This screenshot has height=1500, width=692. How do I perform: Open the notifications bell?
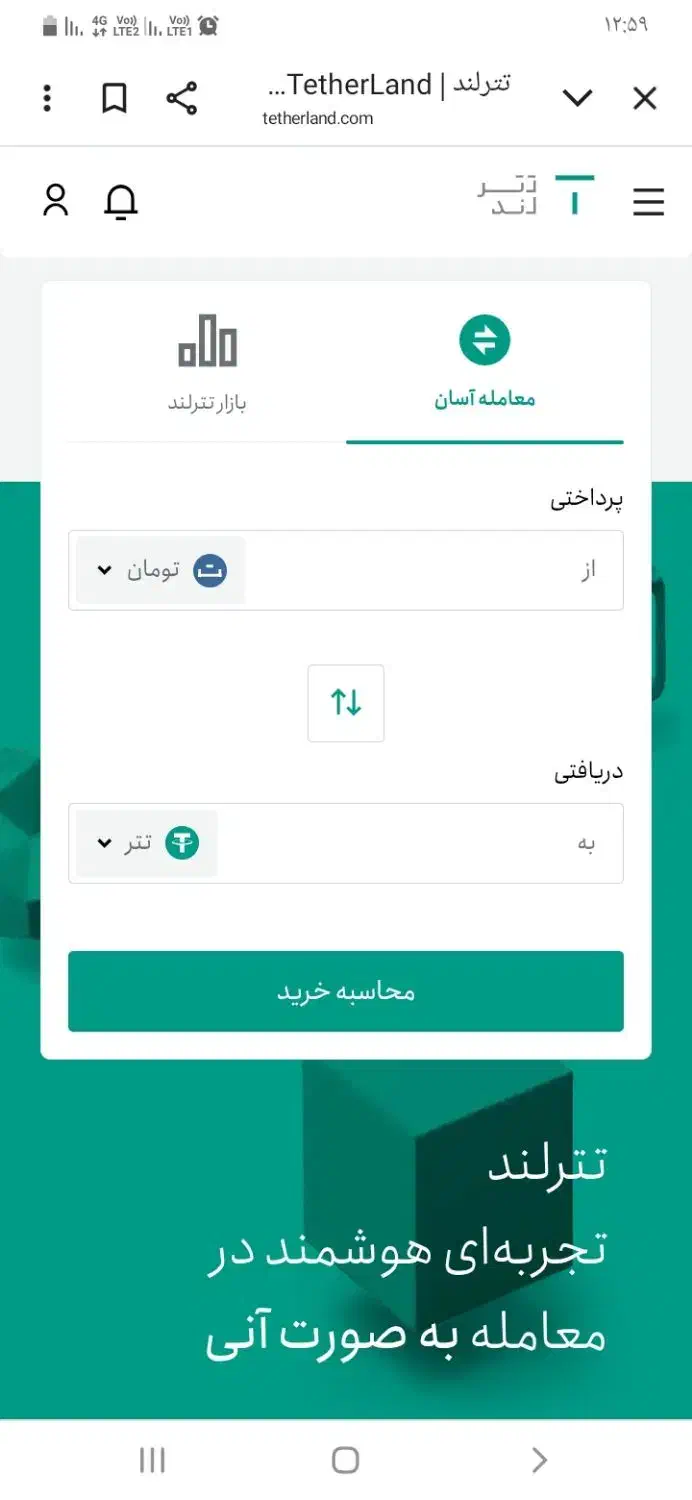click(x=121, y=202)
